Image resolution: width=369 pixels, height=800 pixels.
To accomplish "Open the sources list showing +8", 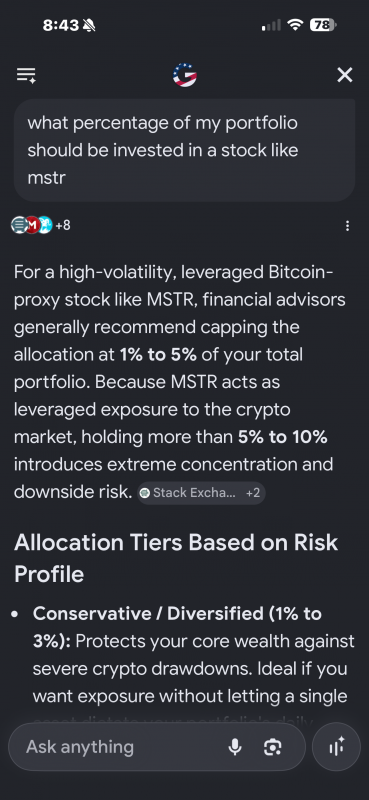I will pos(41,225).
